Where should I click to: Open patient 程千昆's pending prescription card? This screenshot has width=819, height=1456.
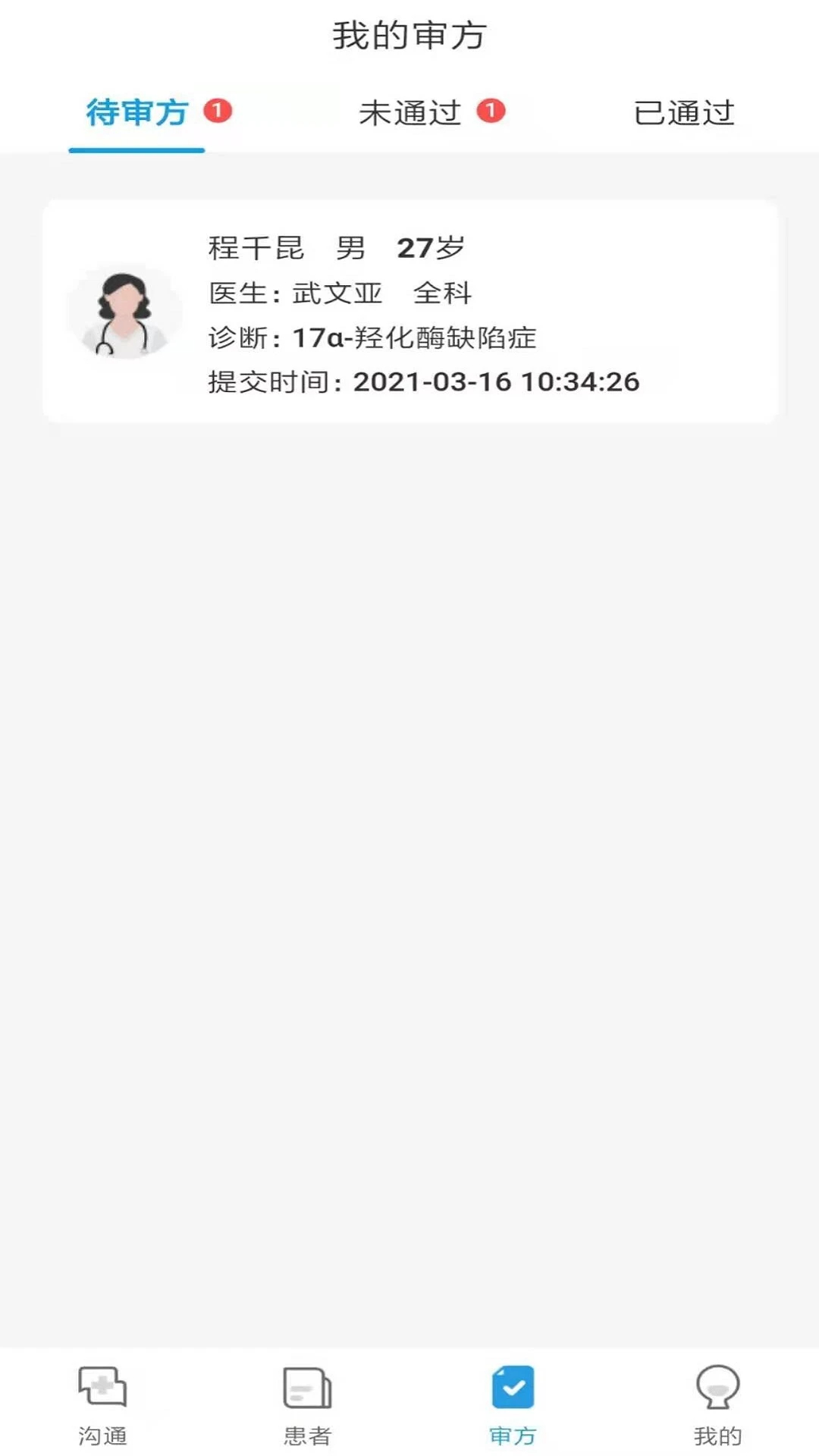(x=409, y=311)
